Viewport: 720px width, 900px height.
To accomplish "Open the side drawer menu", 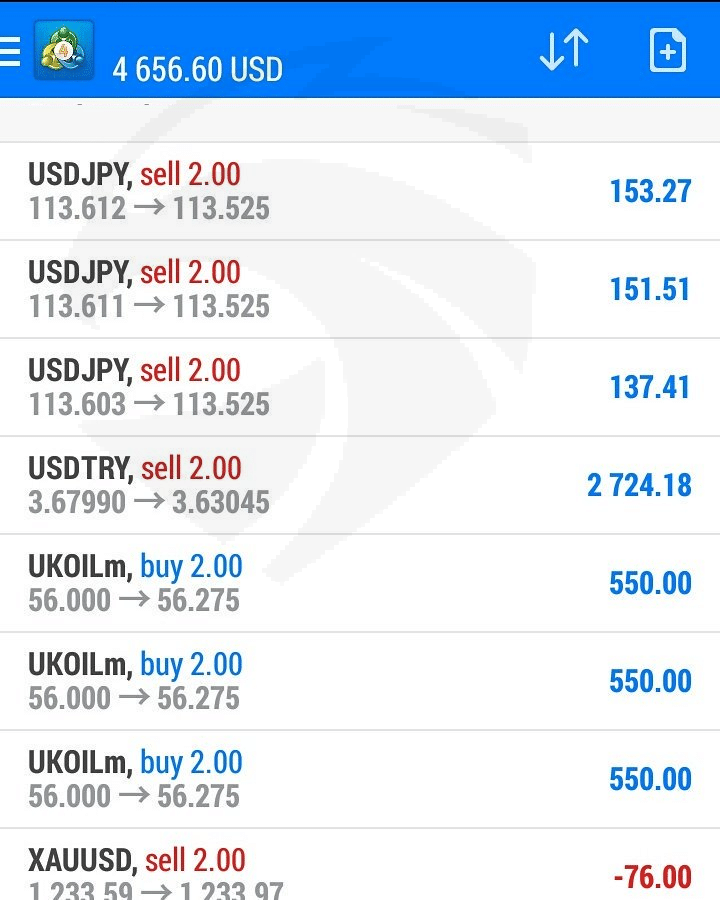I will (10, 52).
